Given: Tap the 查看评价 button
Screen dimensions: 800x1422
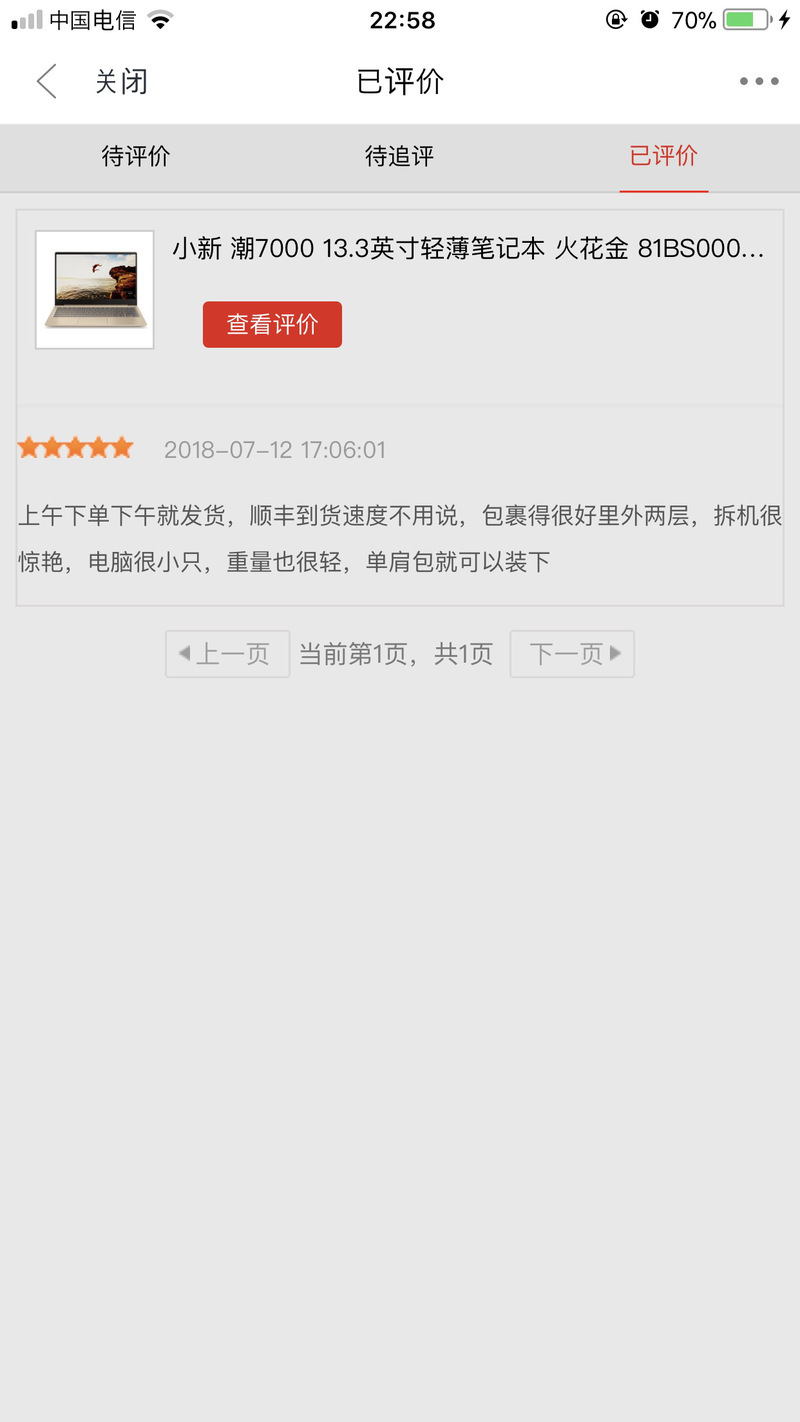Looking at the screenshot, I should pyautogui.click(x=272, y=324).
